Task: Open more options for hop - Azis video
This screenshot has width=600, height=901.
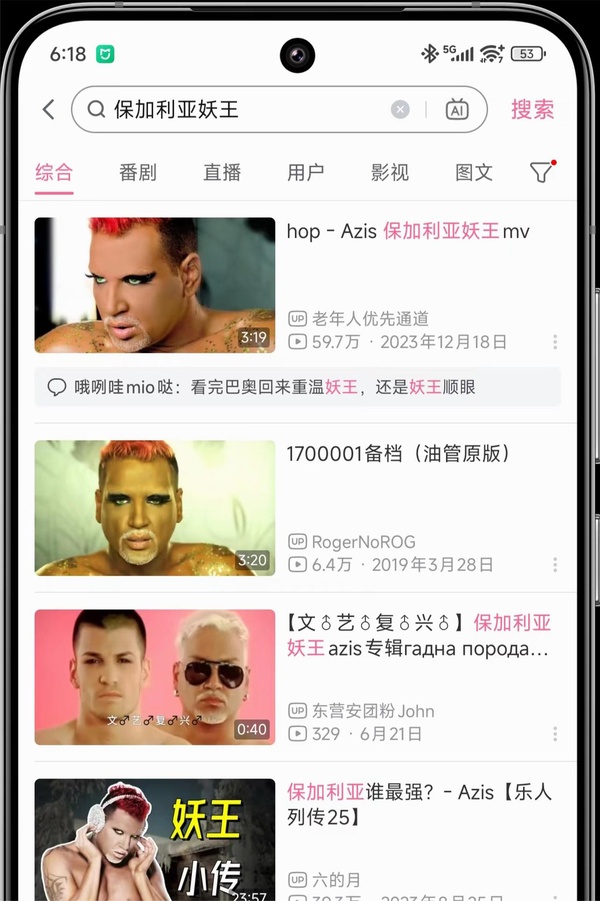Action: click(x=555, y=342)
